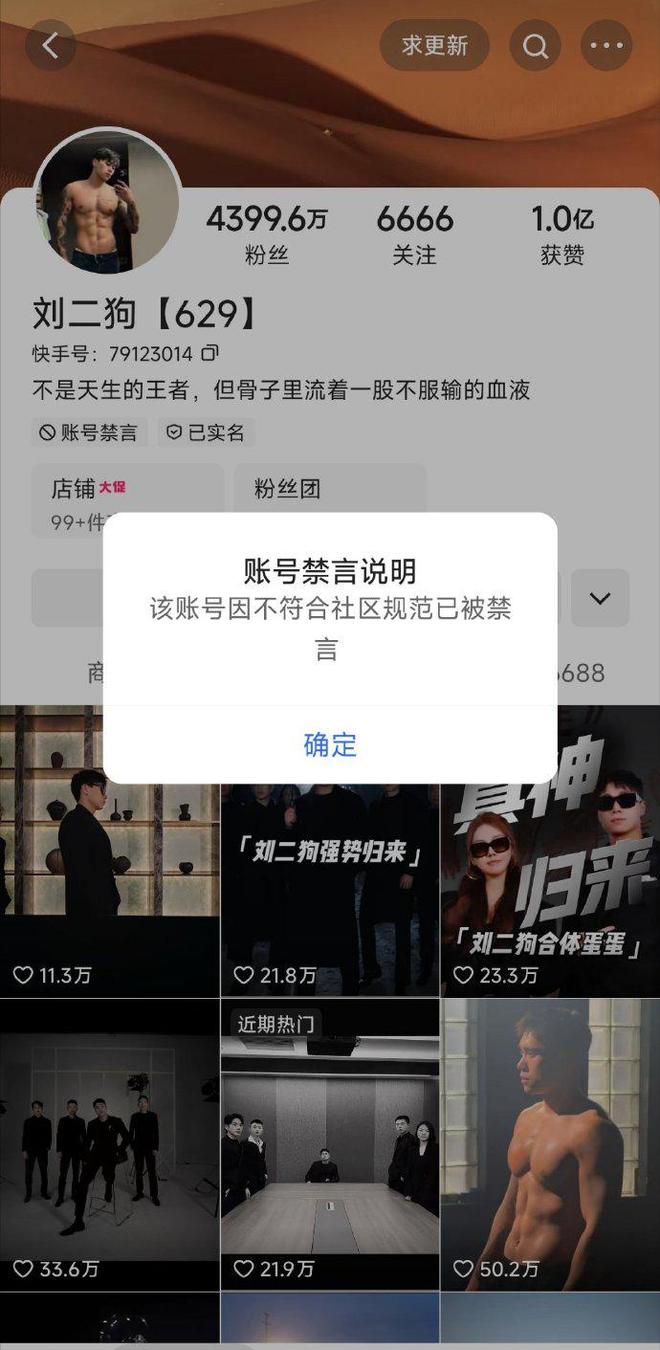The height and width of the screenshot is (1350, 660).
Task: Tap the 求更新 button
Action: click(434, 45)
